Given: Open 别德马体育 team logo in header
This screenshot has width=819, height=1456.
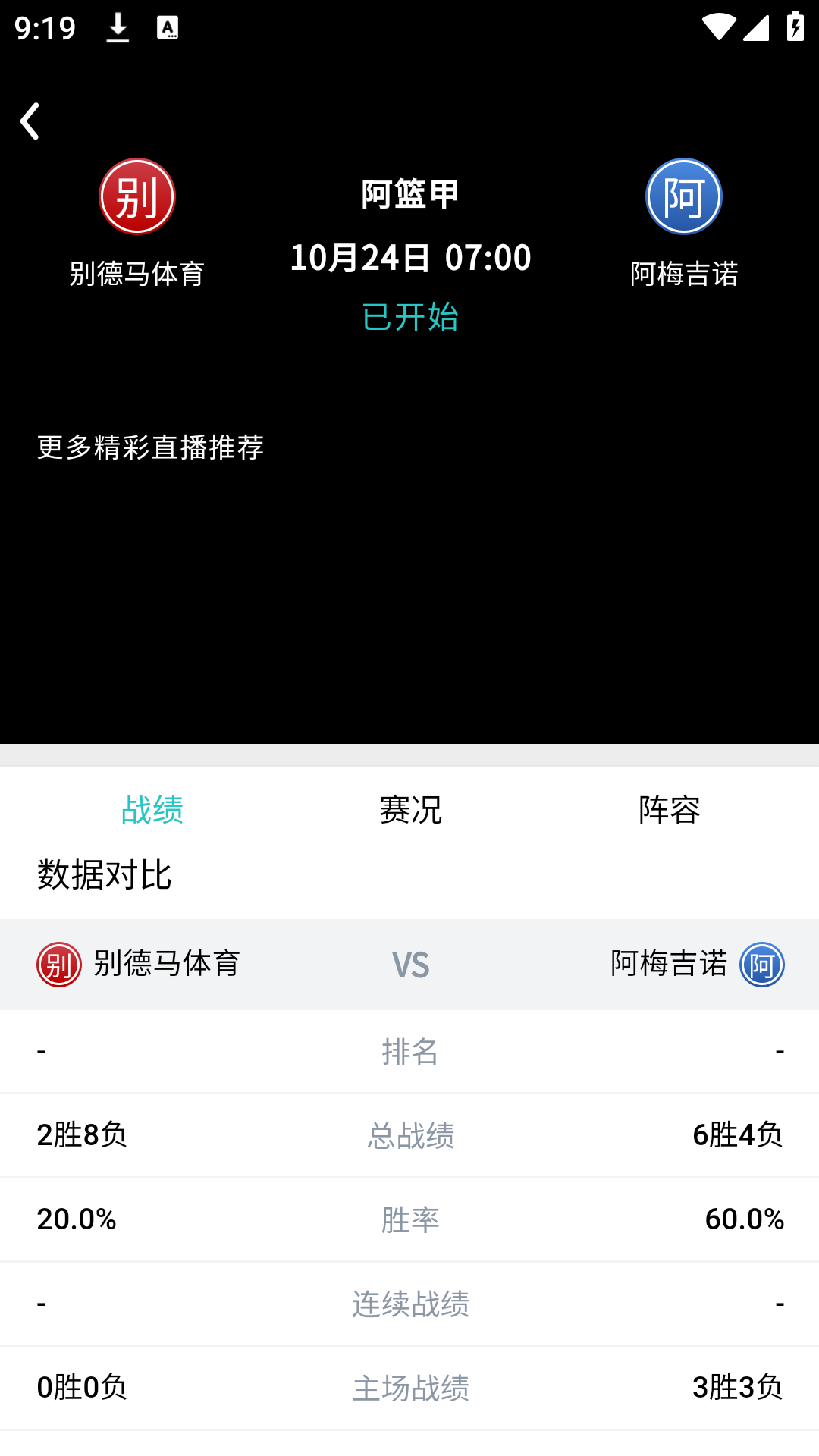Looking at the screenshot, I should point(137,196).
